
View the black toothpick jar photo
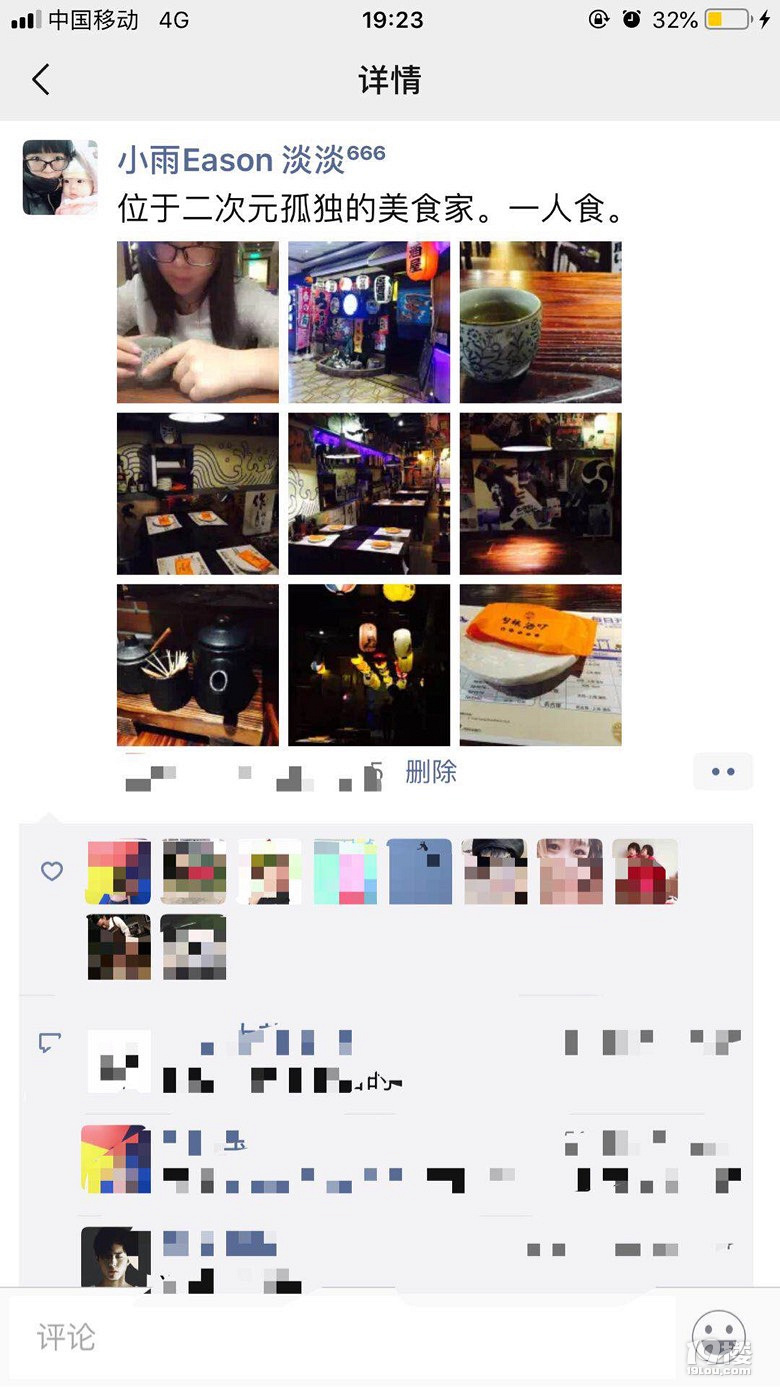[198, 665]
